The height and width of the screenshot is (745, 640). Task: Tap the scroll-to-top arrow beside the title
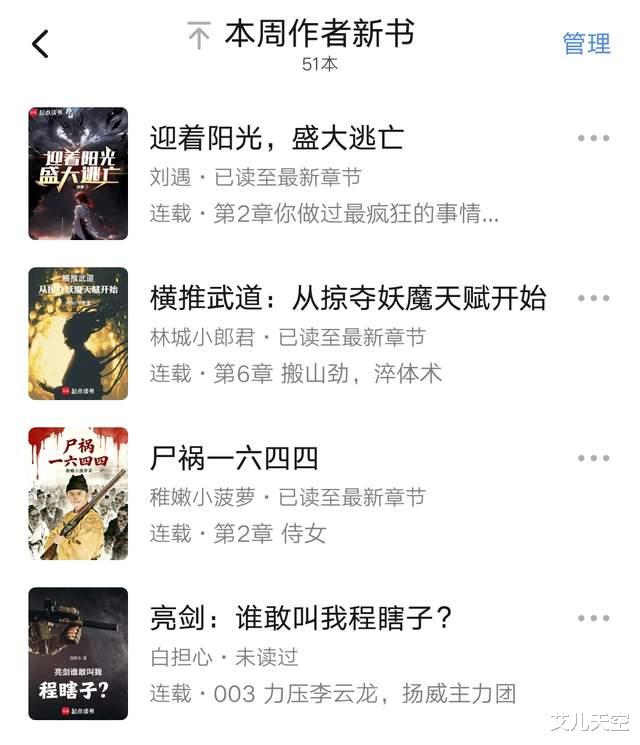point(199,37)
